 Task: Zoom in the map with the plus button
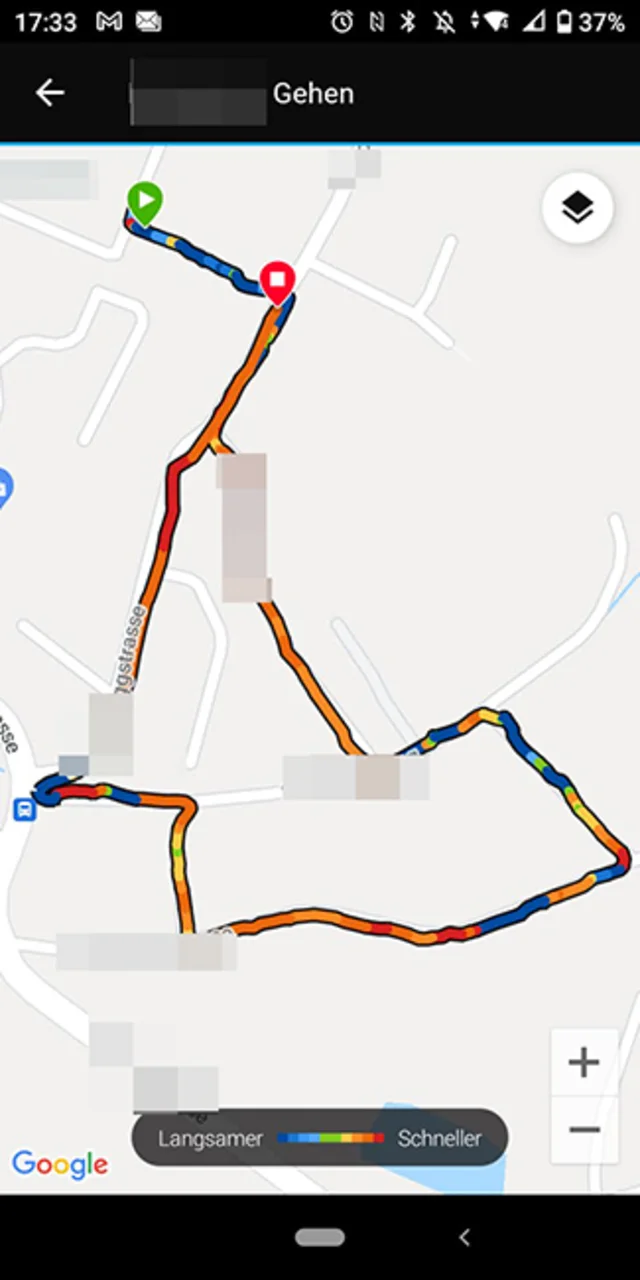[x=584, y=1062]
